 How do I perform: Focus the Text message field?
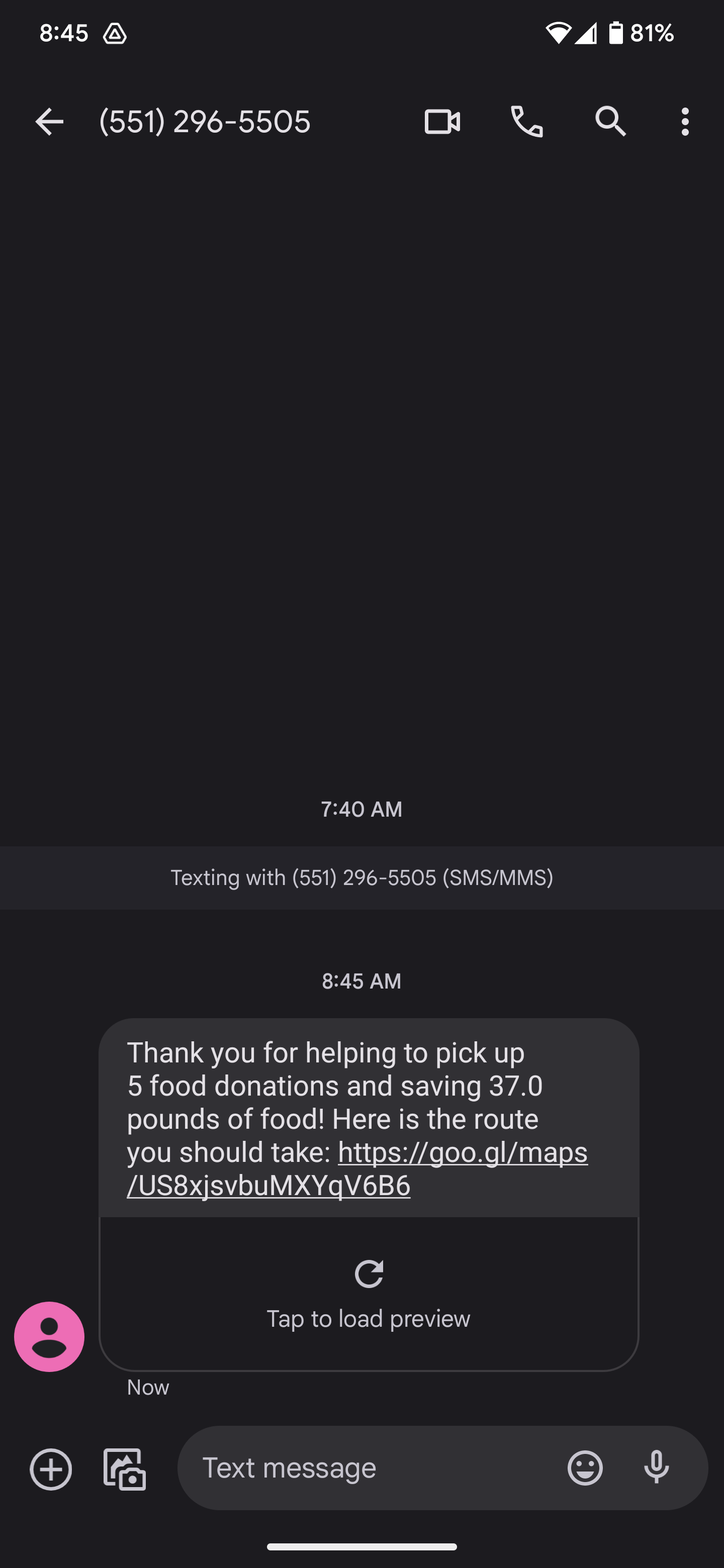tap(372, 1467)
